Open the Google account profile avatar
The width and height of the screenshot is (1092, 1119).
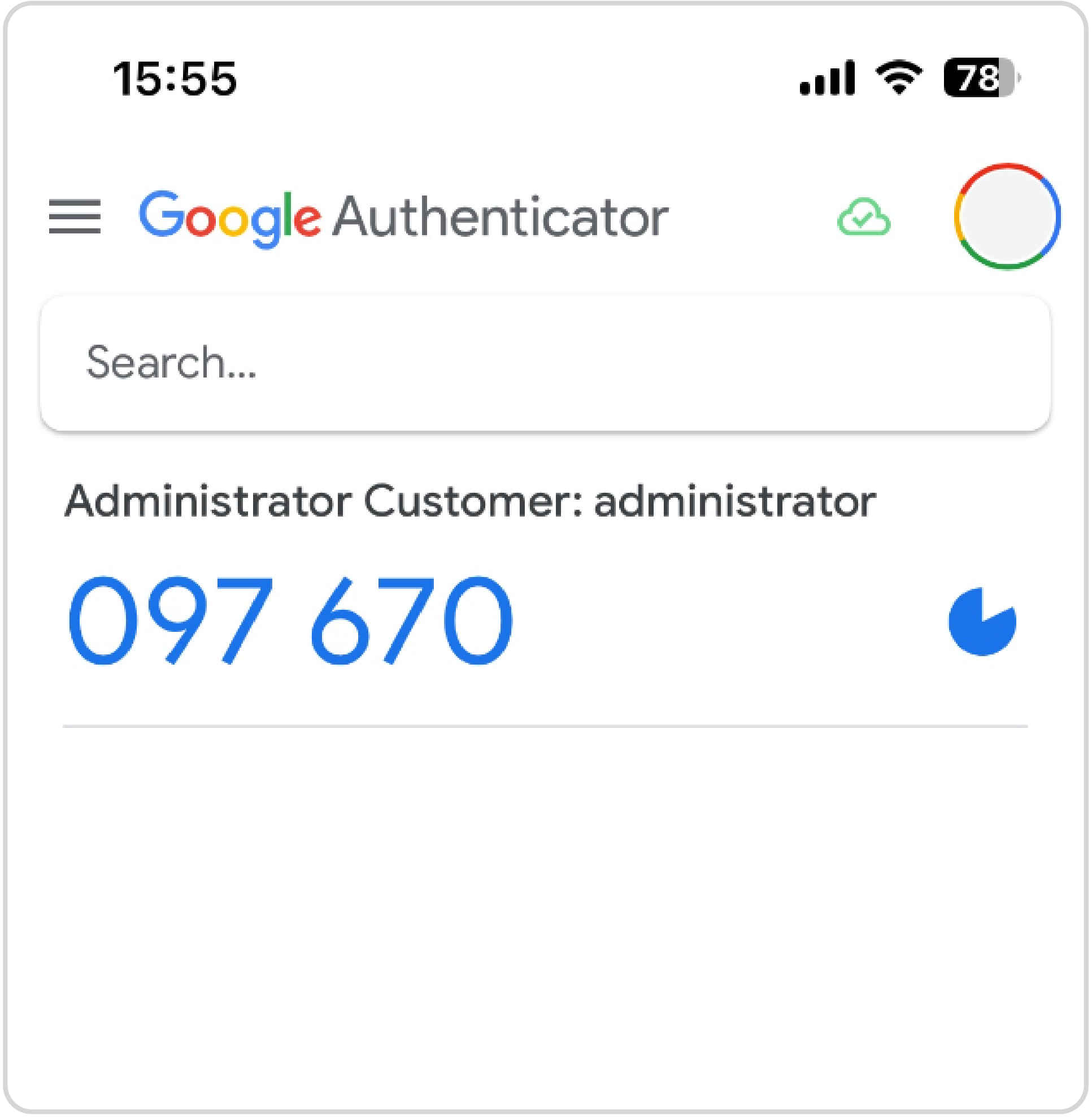[x=1007, y=216]
